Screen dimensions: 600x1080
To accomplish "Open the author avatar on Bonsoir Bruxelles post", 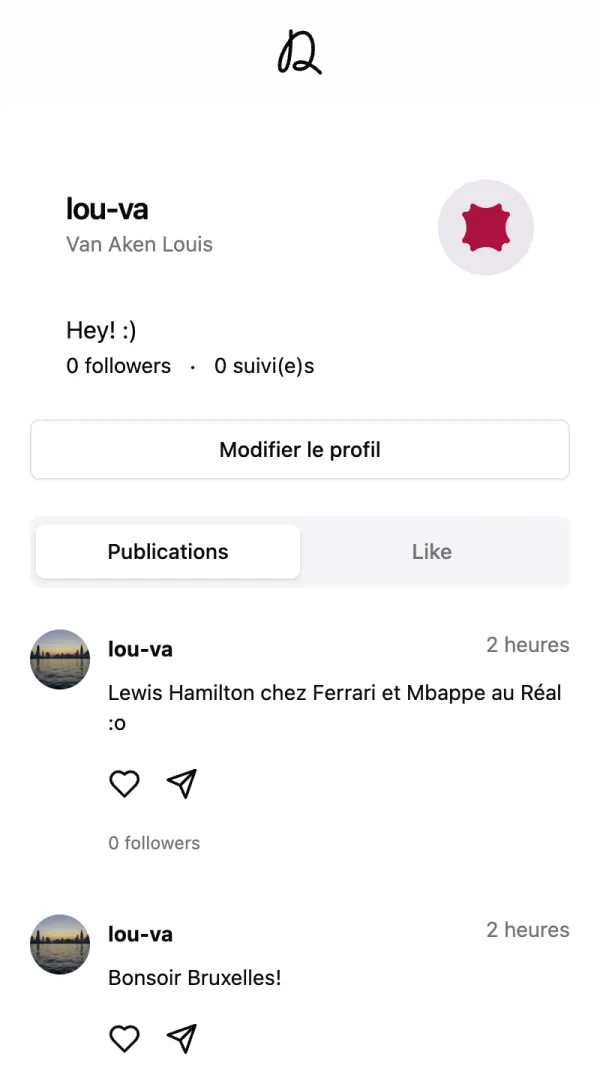I will click(60, 944).
